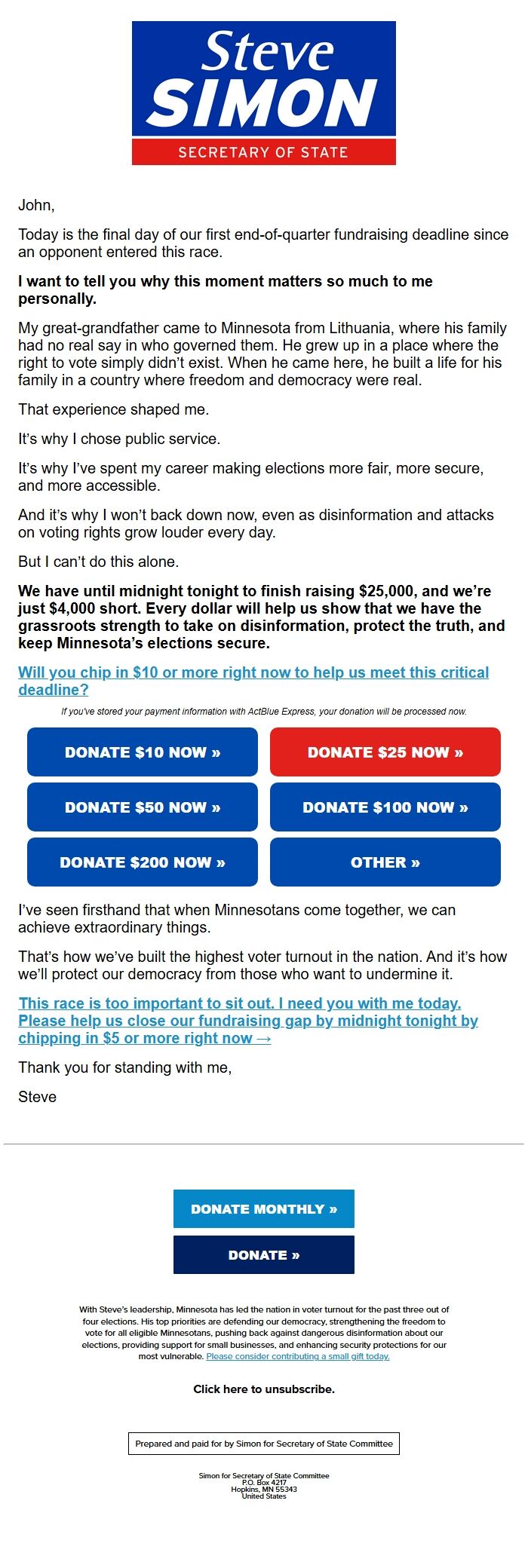The width and height of the screenshot is (528, 1568).
Task: Tap the dark blue DONATE button
Action: pyautogui.click(x=264, y=1255)
